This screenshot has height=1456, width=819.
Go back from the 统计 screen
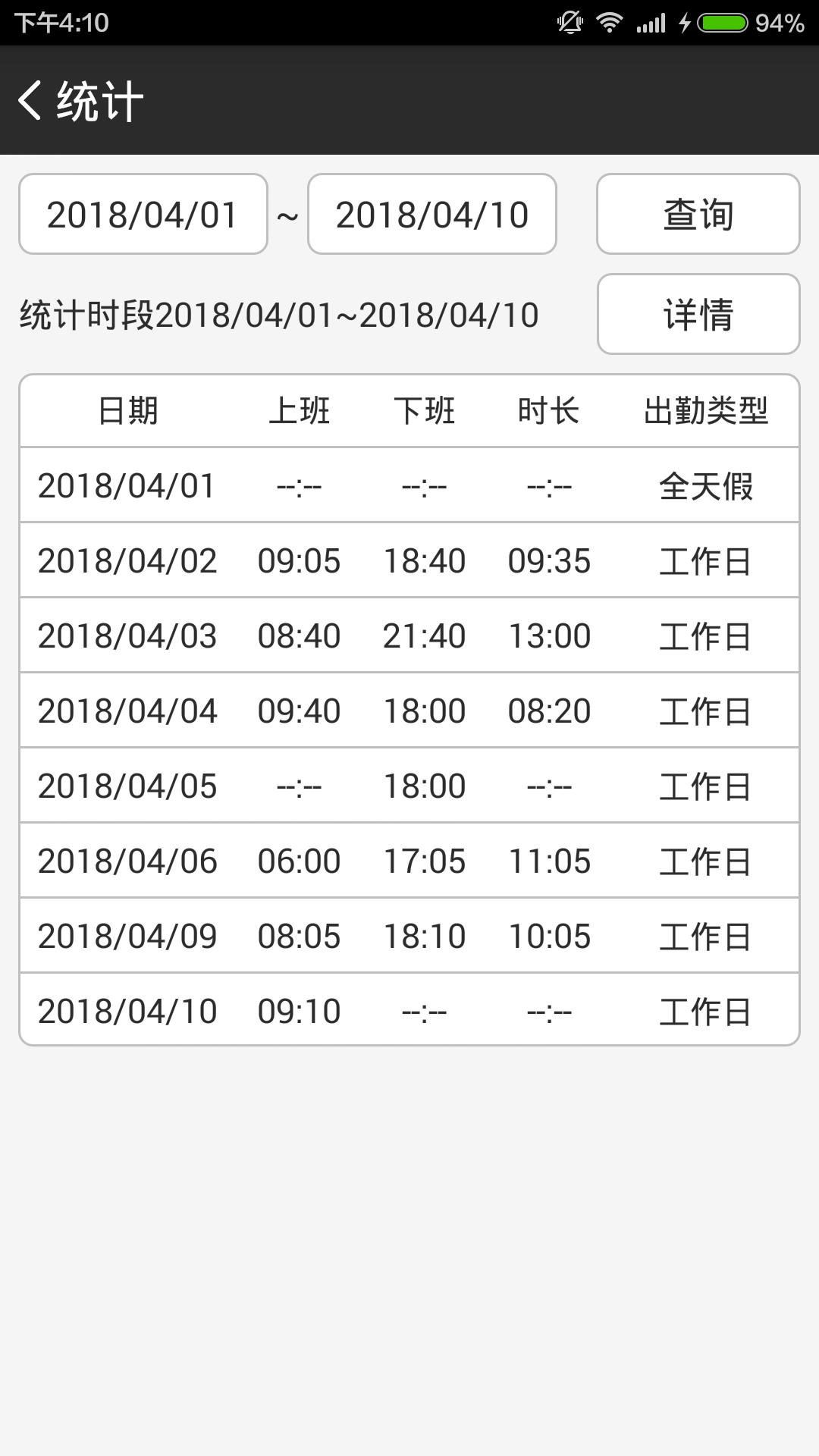click(30, 100)
